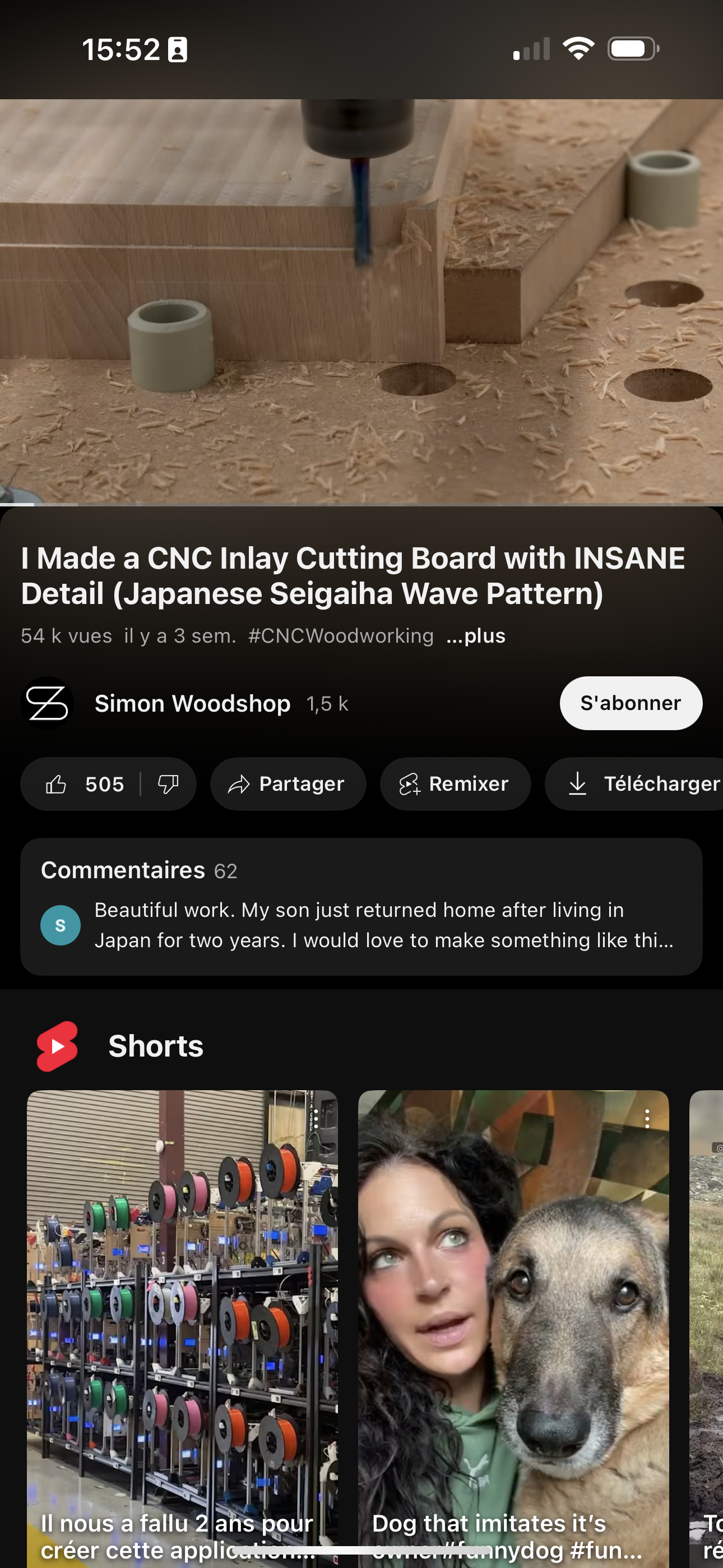Open the #CNCWoodworking hashtag
The image size is (723, 1568).
(x=341, y=635)
